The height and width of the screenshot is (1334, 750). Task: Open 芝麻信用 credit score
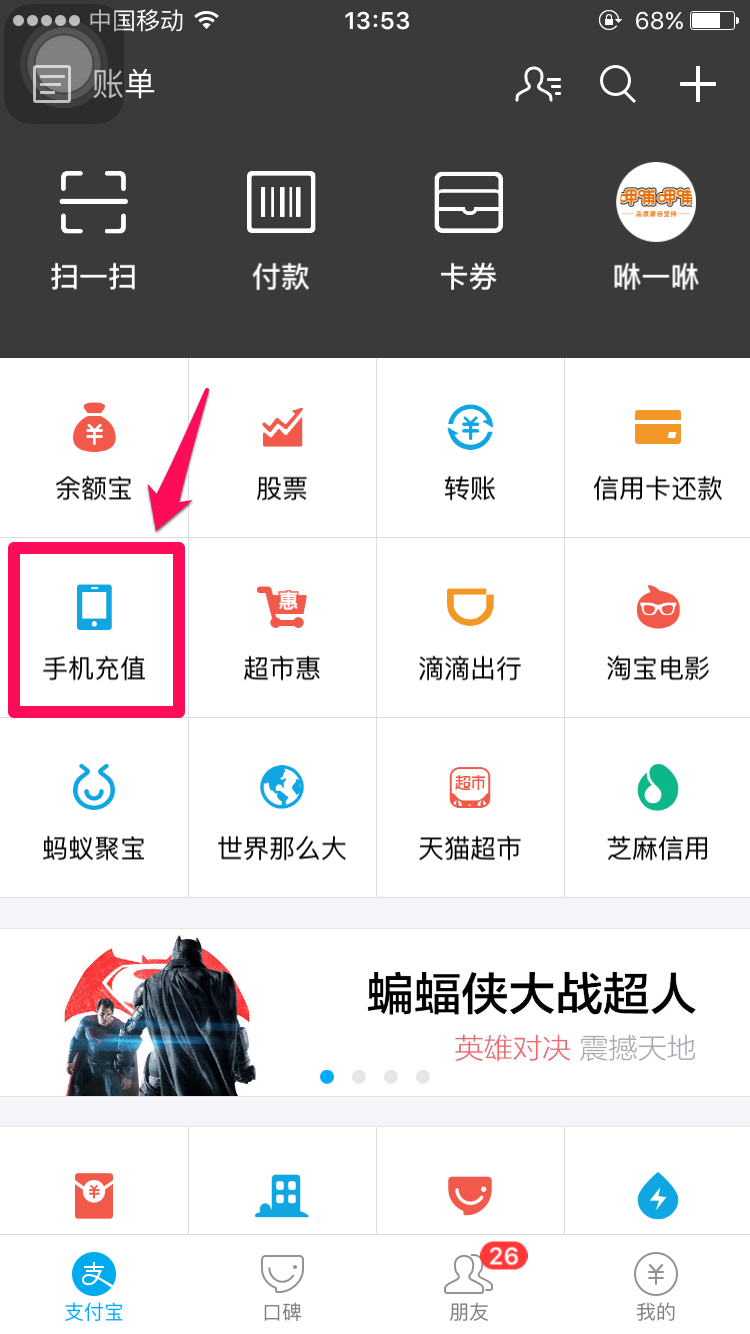[x=657, y=810]
